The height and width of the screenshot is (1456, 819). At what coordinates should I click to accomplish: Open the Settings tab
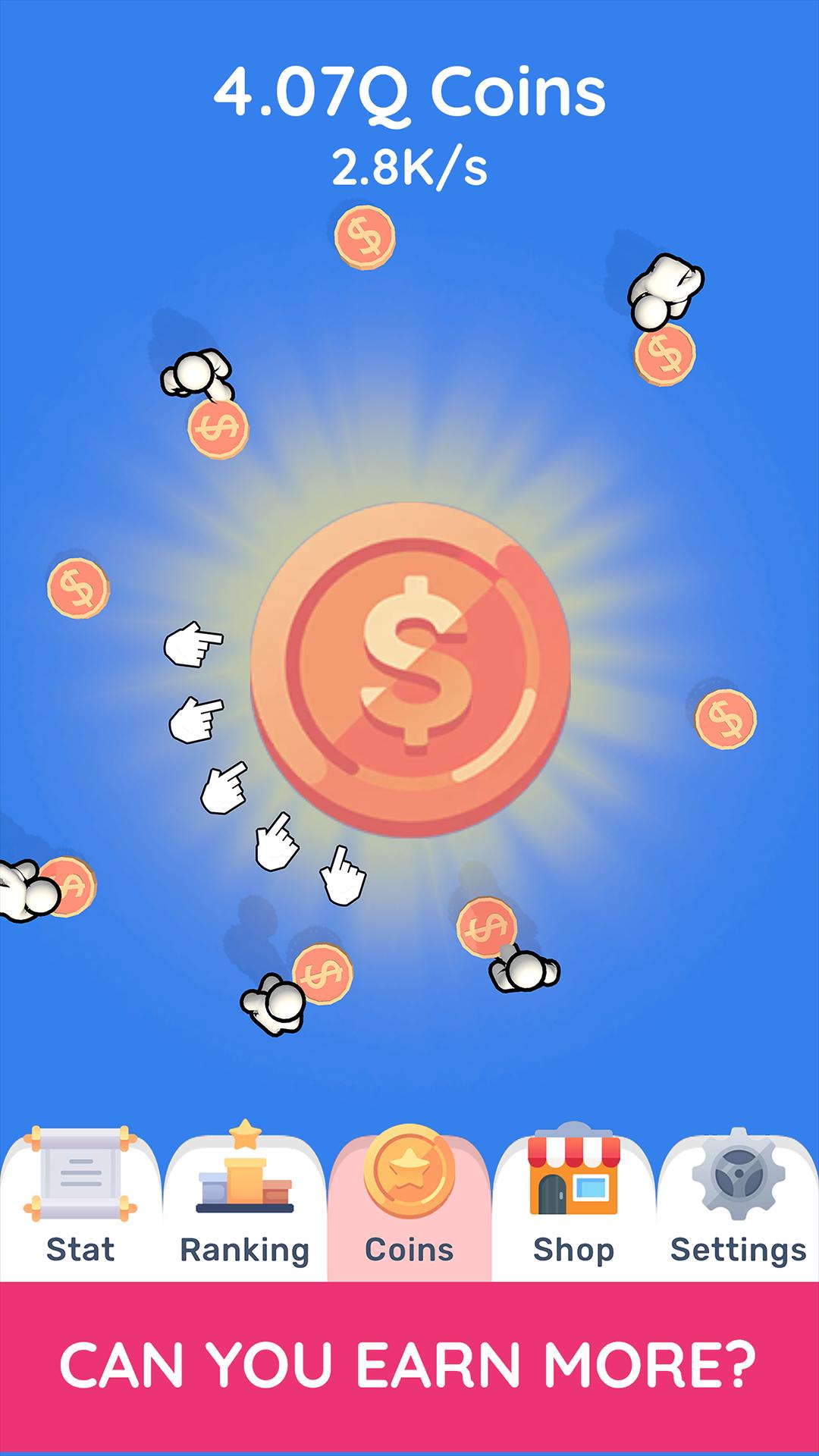click(737, 1206)
